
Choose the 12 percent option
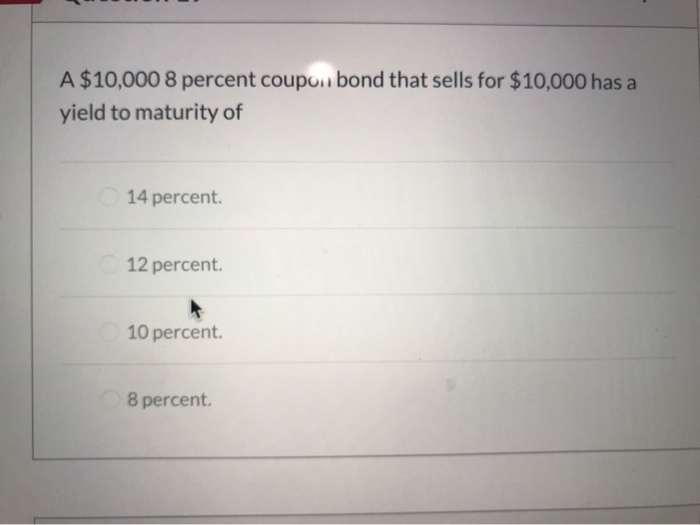(x=113, y=266)
